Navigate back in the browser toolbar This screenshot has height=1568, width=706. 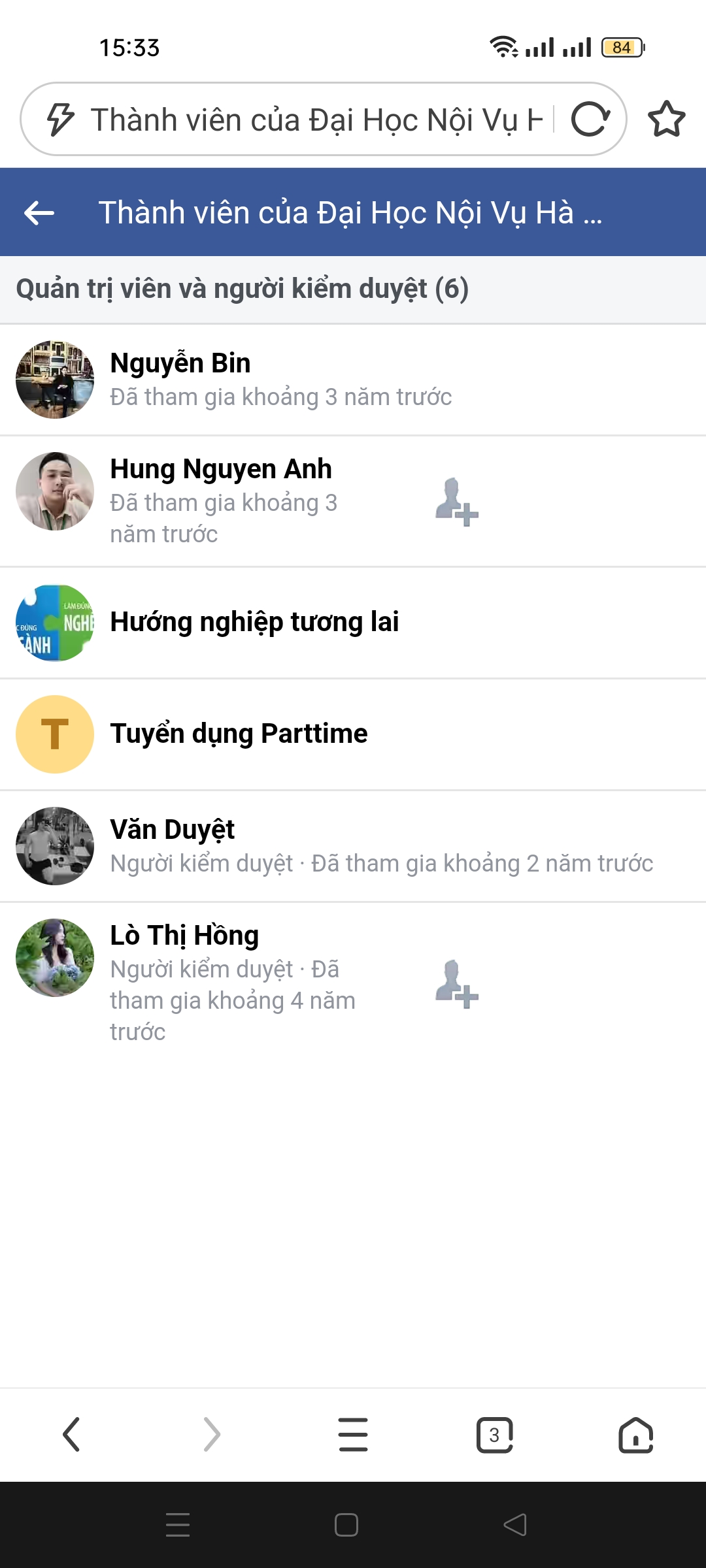point(71,1435)
